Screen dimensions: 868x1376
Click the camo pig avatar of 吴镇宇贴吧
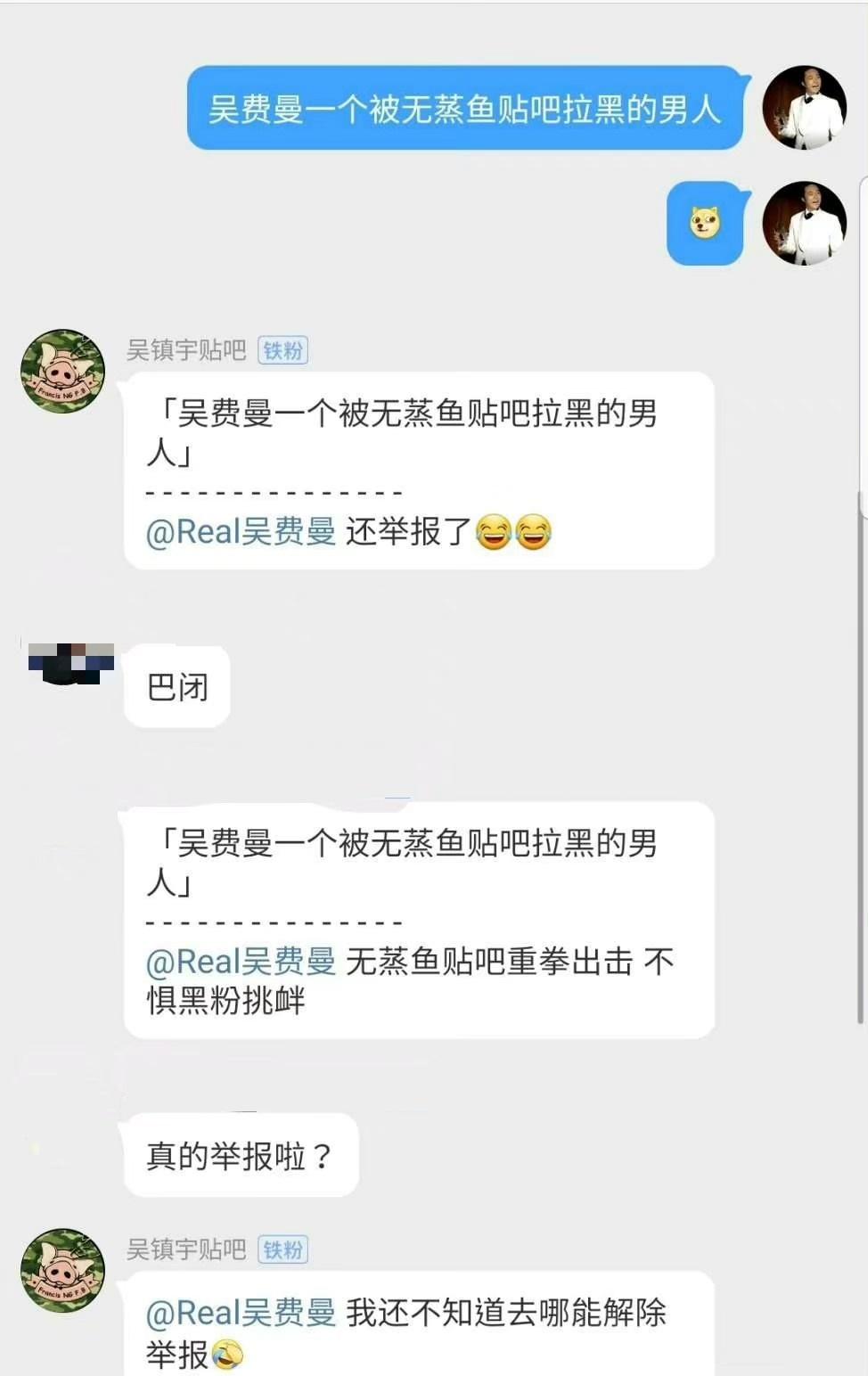click(62, 370)
